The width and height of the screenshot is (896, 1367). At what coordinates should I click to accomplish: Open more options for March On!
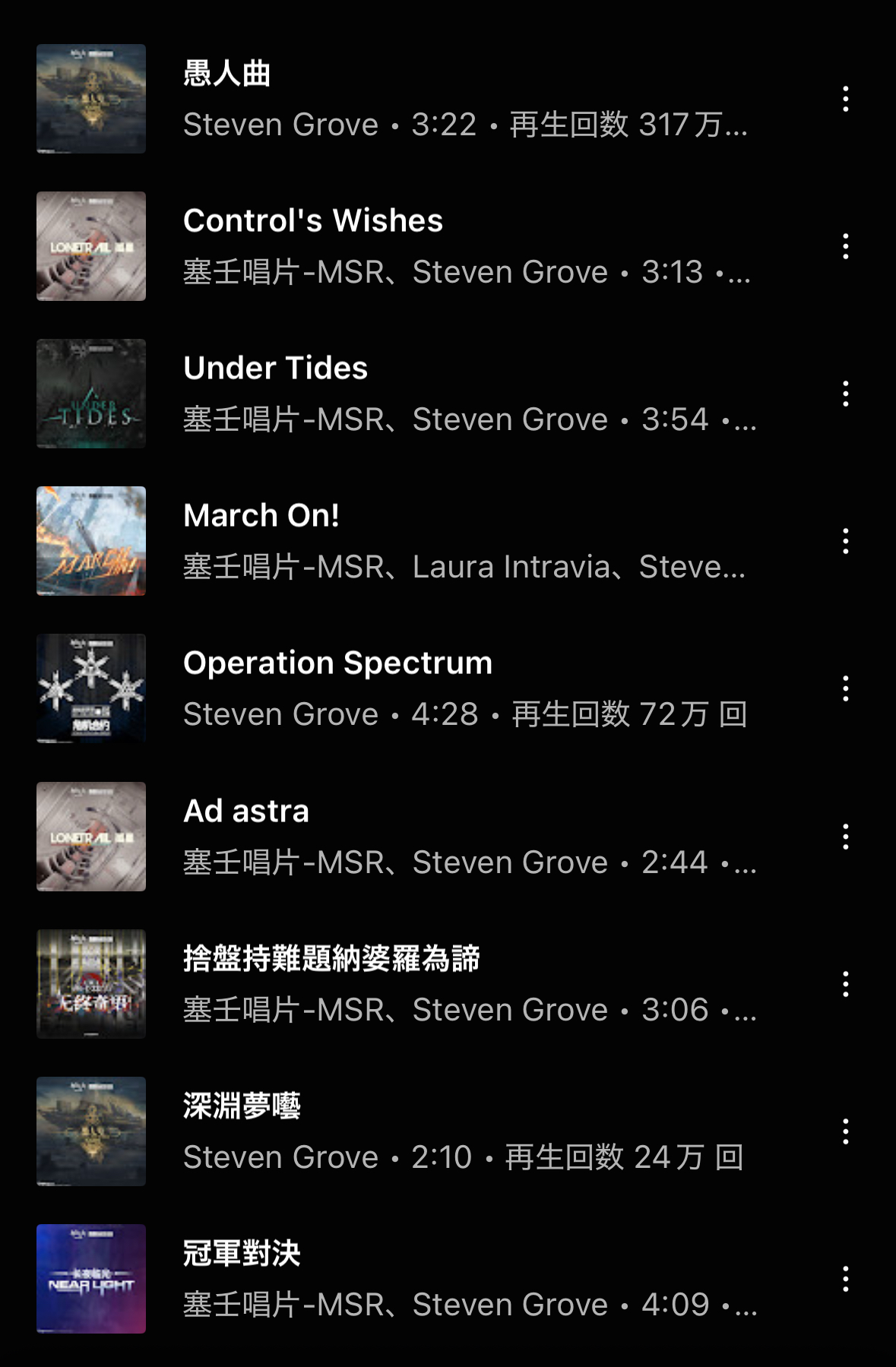coord(845,542)
